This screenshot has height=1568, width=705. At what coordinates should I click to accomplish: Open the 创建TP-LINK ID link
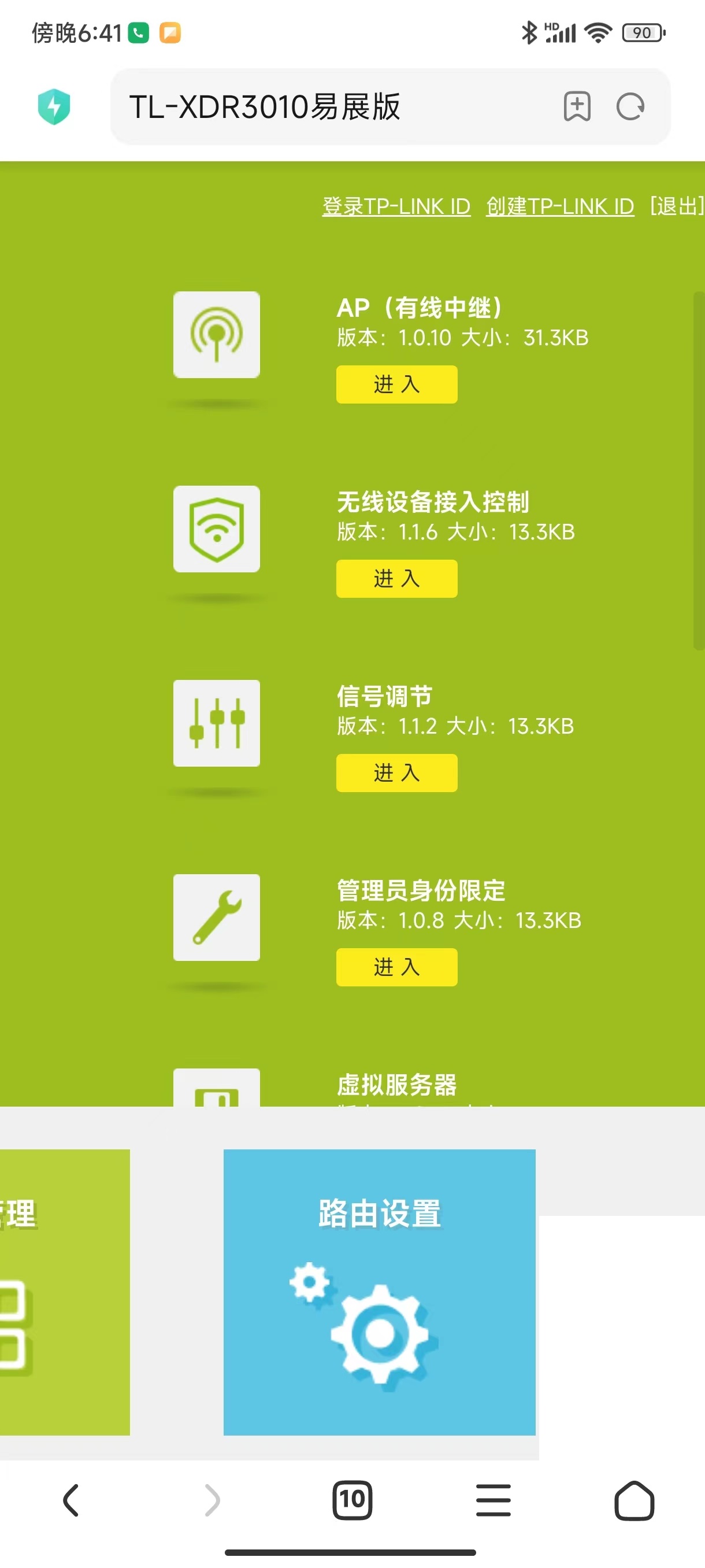click(559, 206)
